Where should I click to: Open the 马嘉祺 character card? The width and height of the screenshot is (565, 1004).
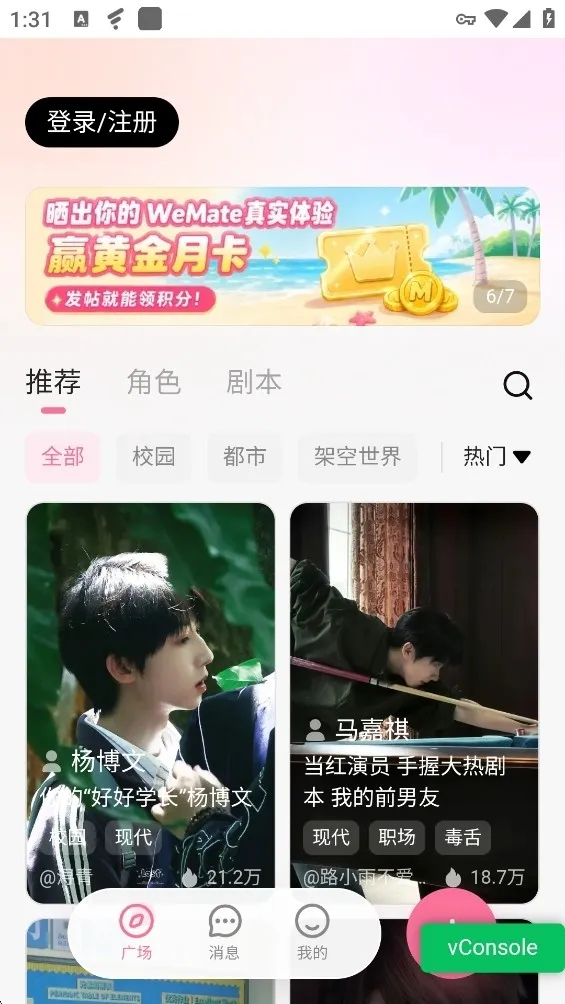(414, 703)
